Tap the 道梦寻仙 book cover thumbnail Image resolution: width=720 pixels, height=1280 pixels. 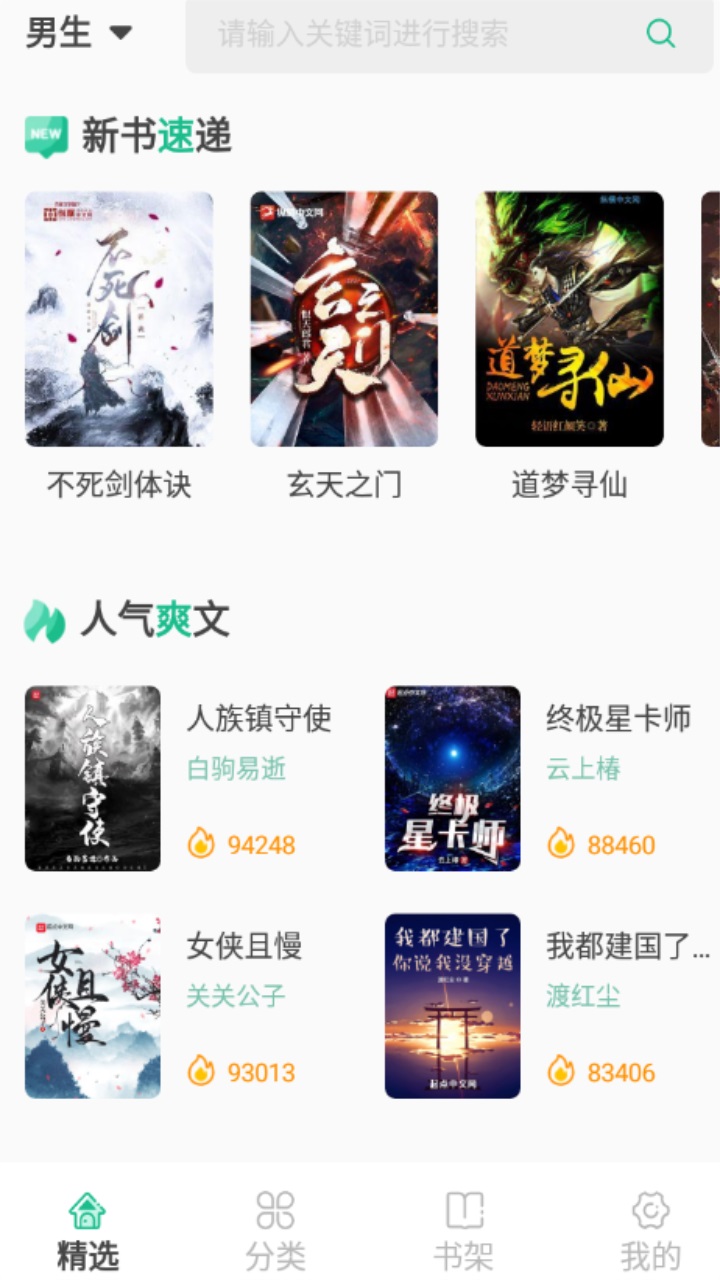[568, 320]
